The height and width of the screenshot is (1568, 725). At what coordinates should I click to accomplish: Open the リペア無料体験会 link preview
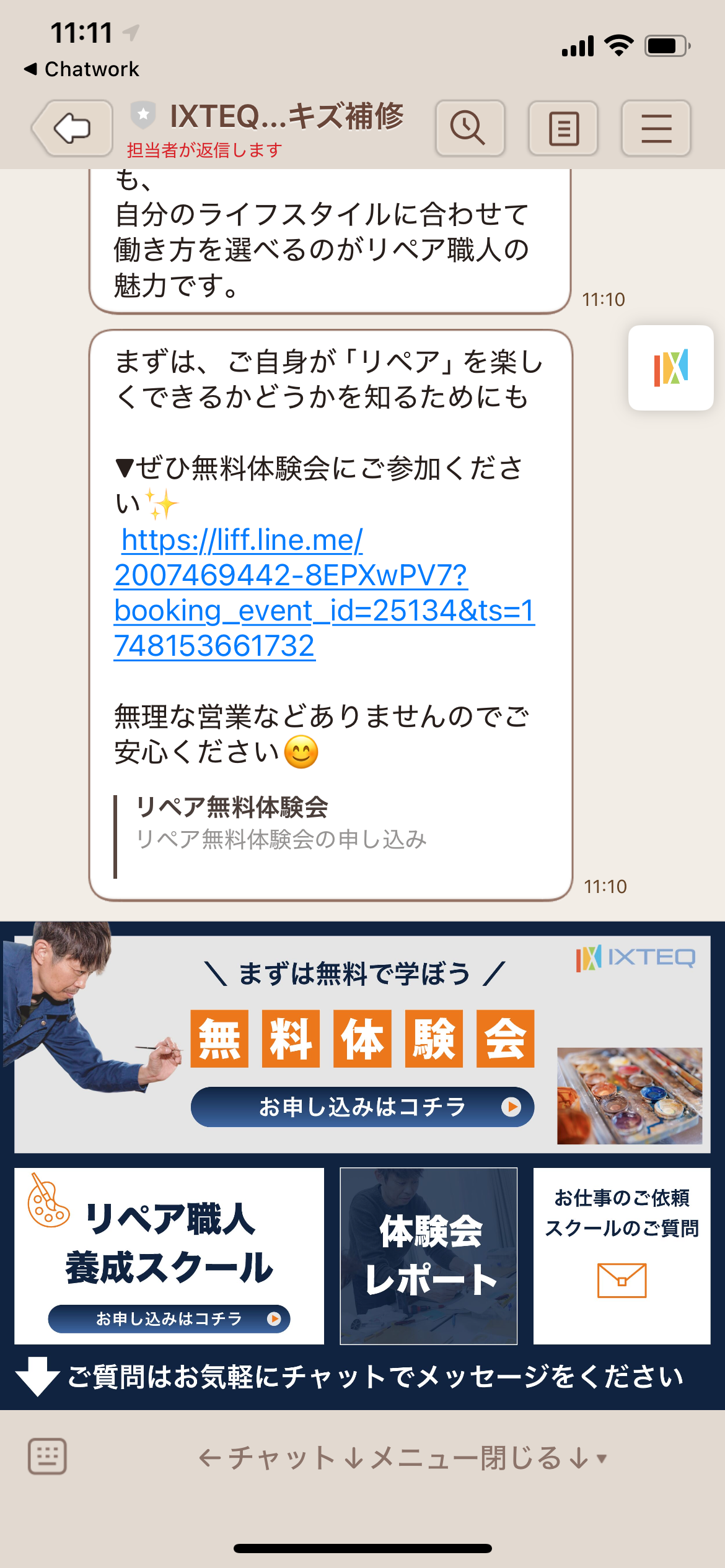282,824
